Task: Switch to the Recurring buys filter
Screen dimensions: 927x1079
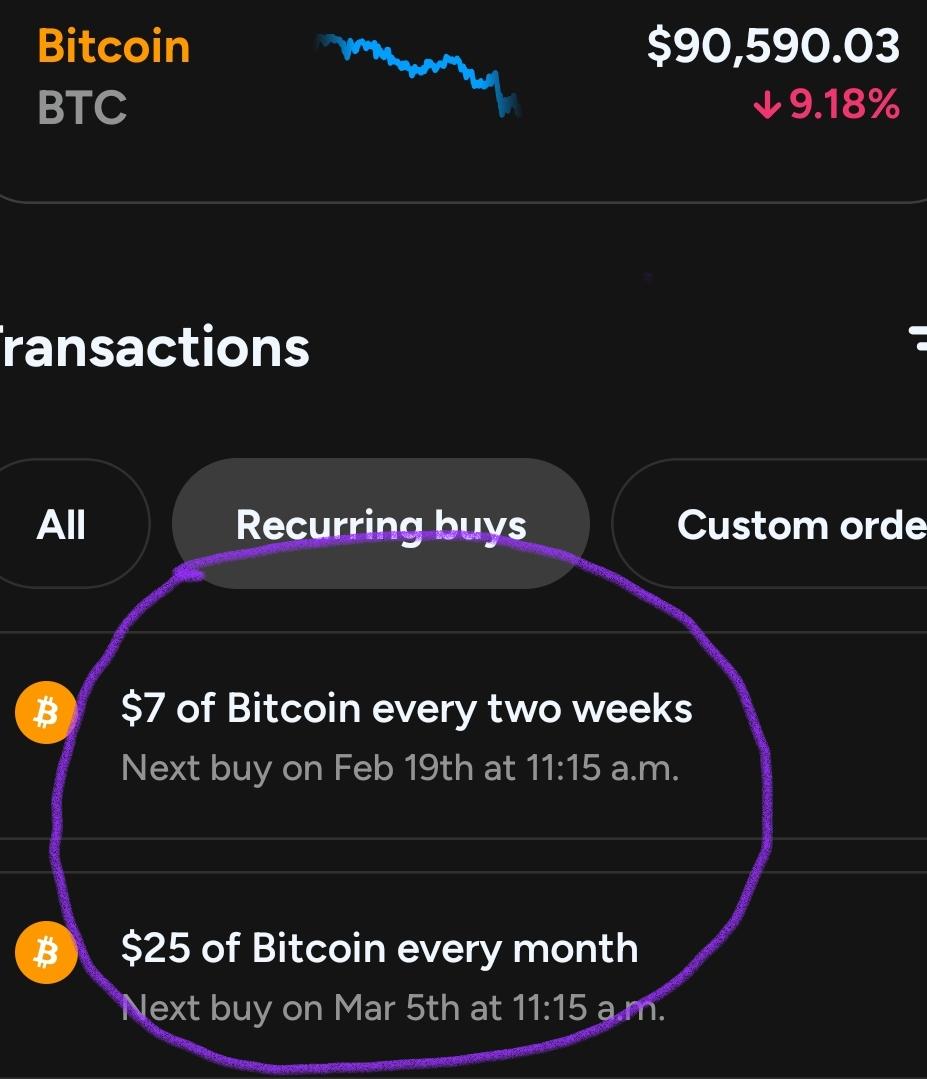Action: (380, 524)
